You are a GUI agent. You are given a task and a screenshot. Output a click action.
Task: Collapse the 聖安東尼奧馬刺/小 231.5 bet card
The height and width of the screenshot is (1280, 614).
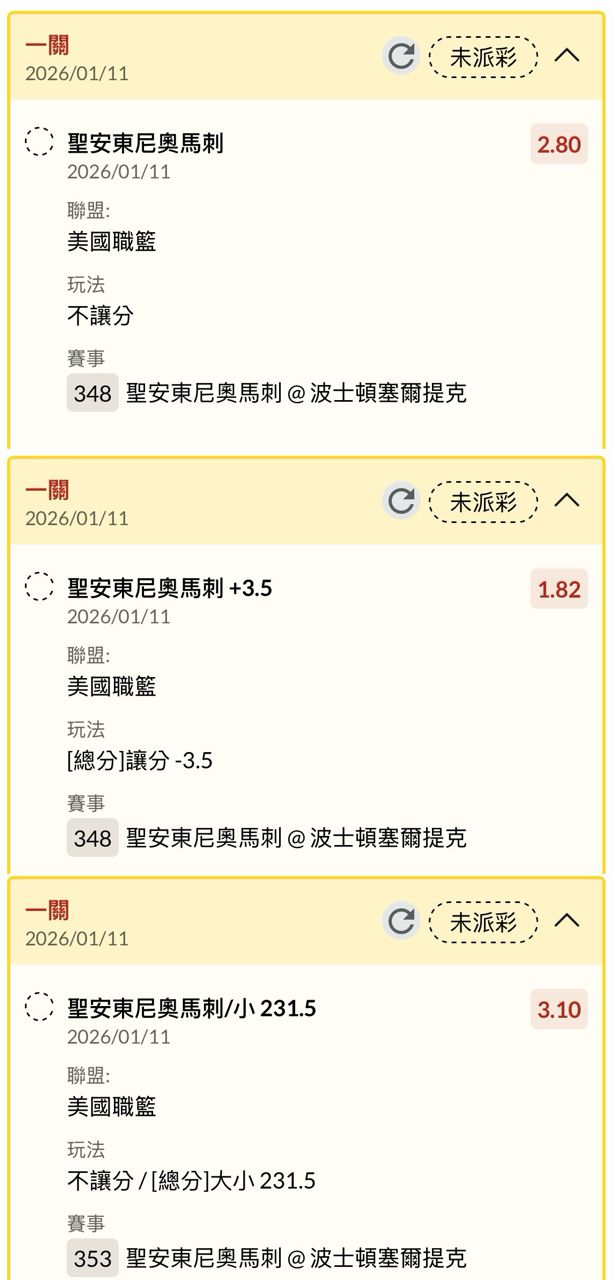click(x=567, y=920)
